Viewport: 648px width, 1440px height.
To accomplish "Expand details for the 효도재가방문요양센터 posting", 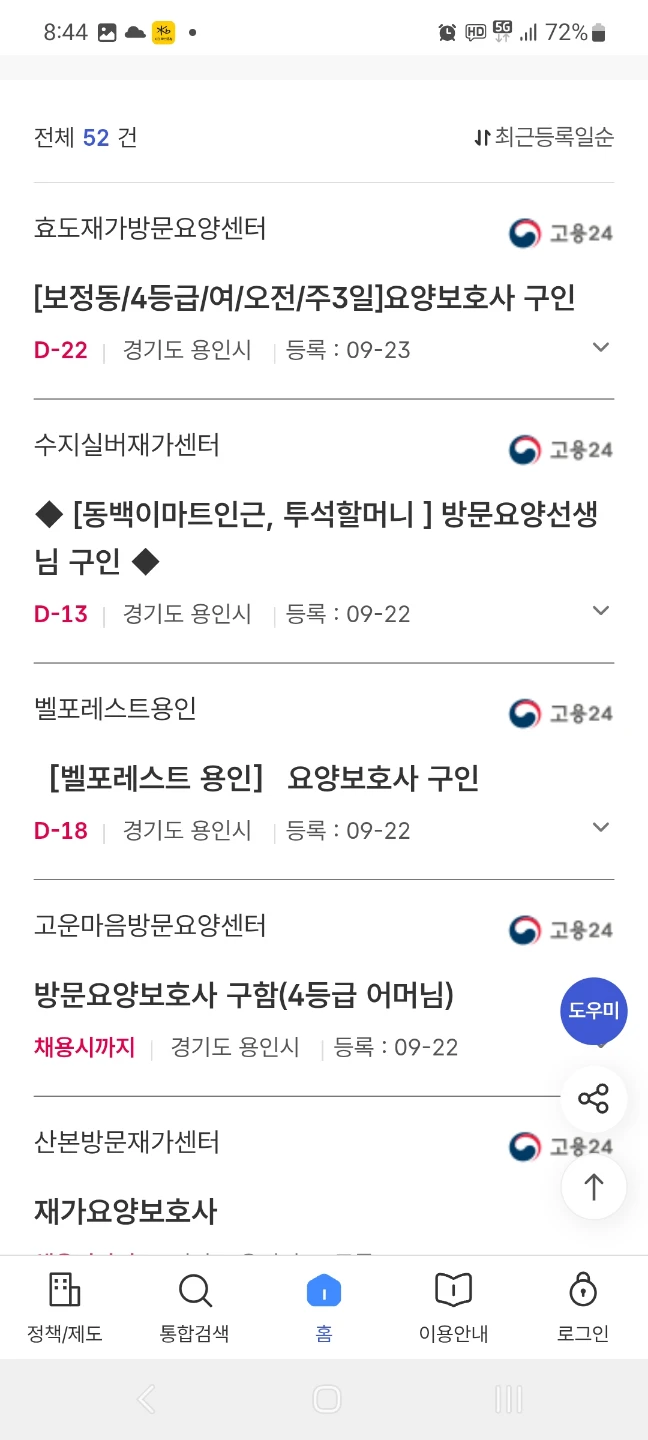I will [x=600, y=348].
